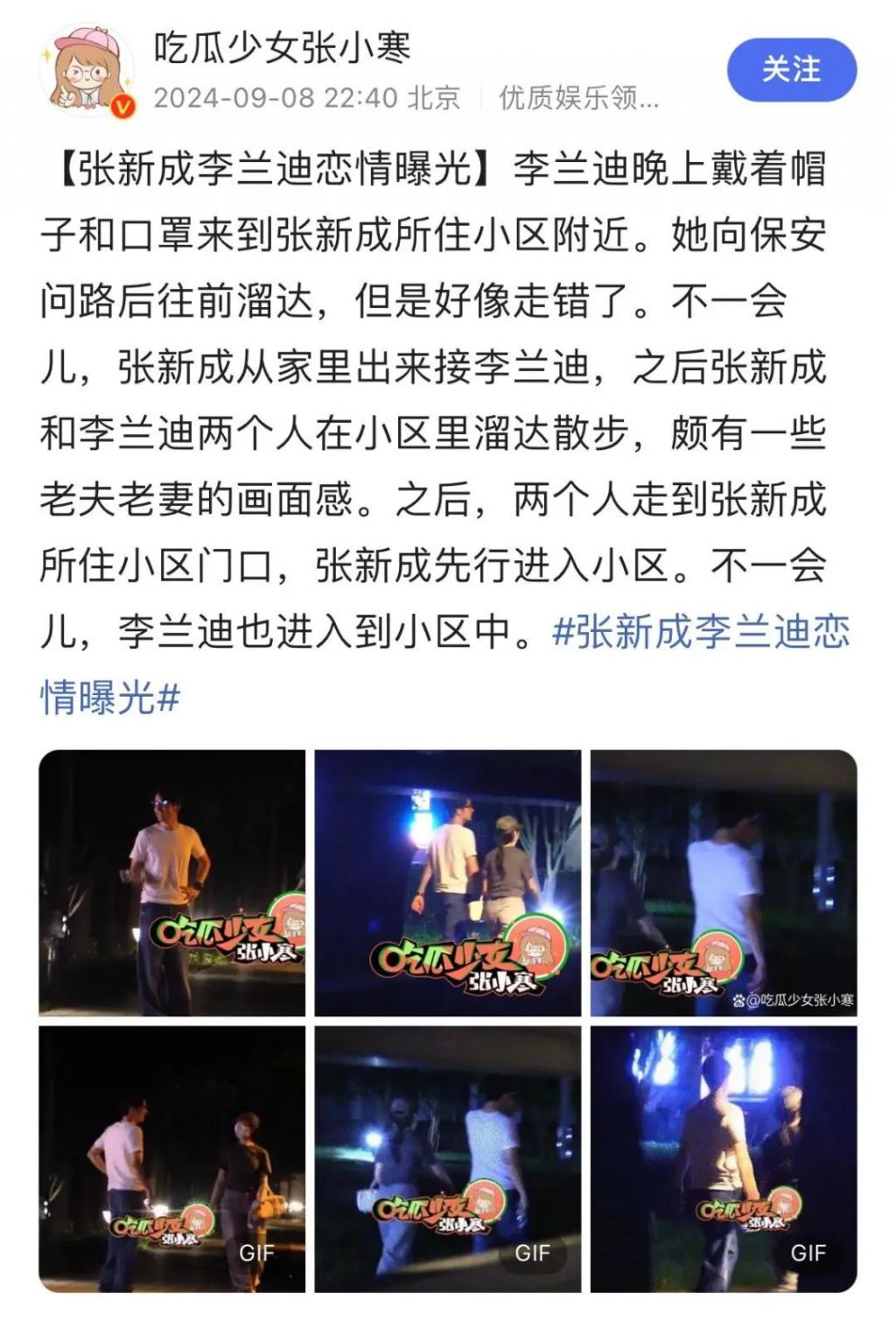Follow the account with 关注 button

click(x=791, y=70)
